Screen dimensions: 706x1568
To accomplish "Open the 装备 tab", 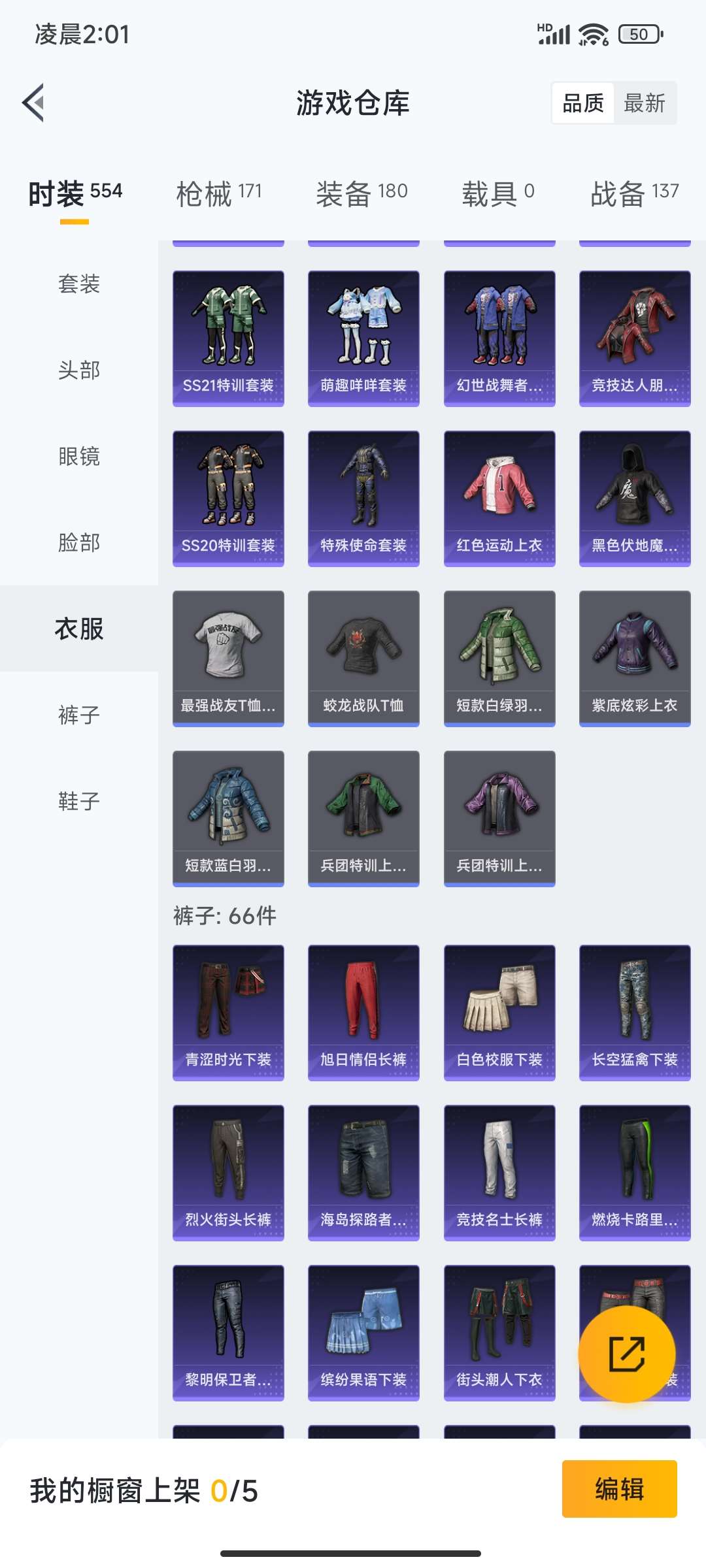I will pyautogui.click(x=361, y=193).
